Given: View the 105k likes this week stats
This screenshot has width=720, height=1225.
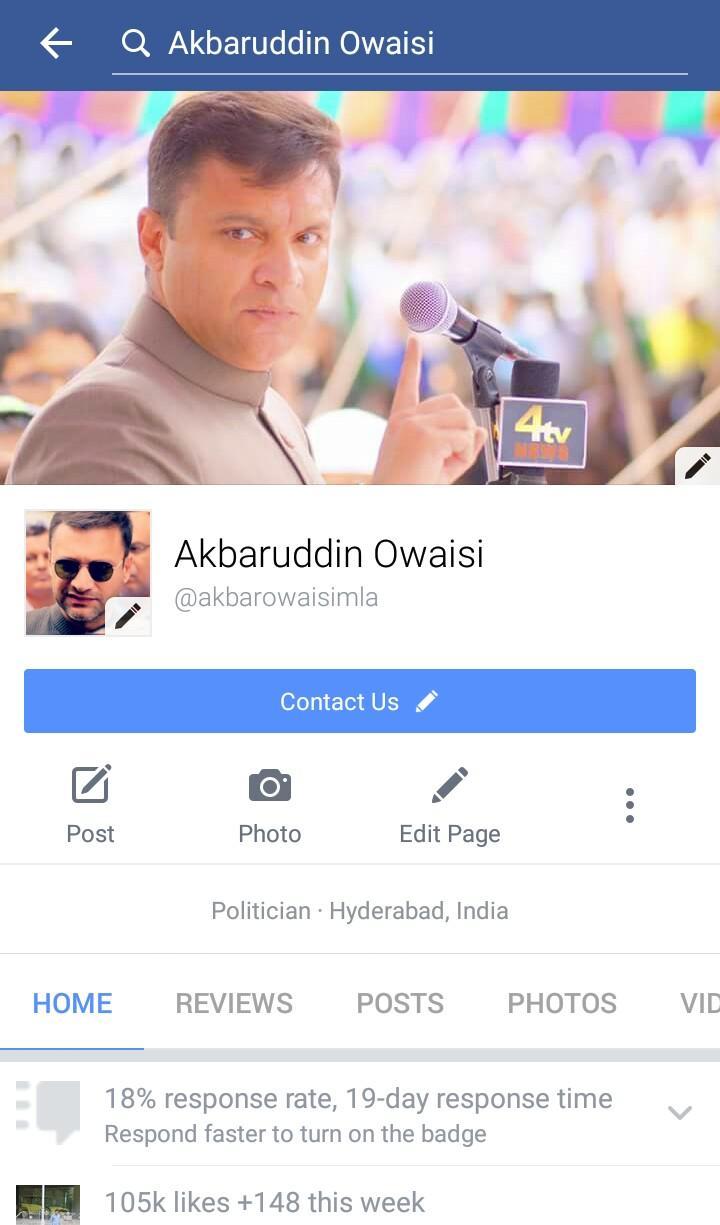Looking at the screenshot, I should pos(264,1202).
